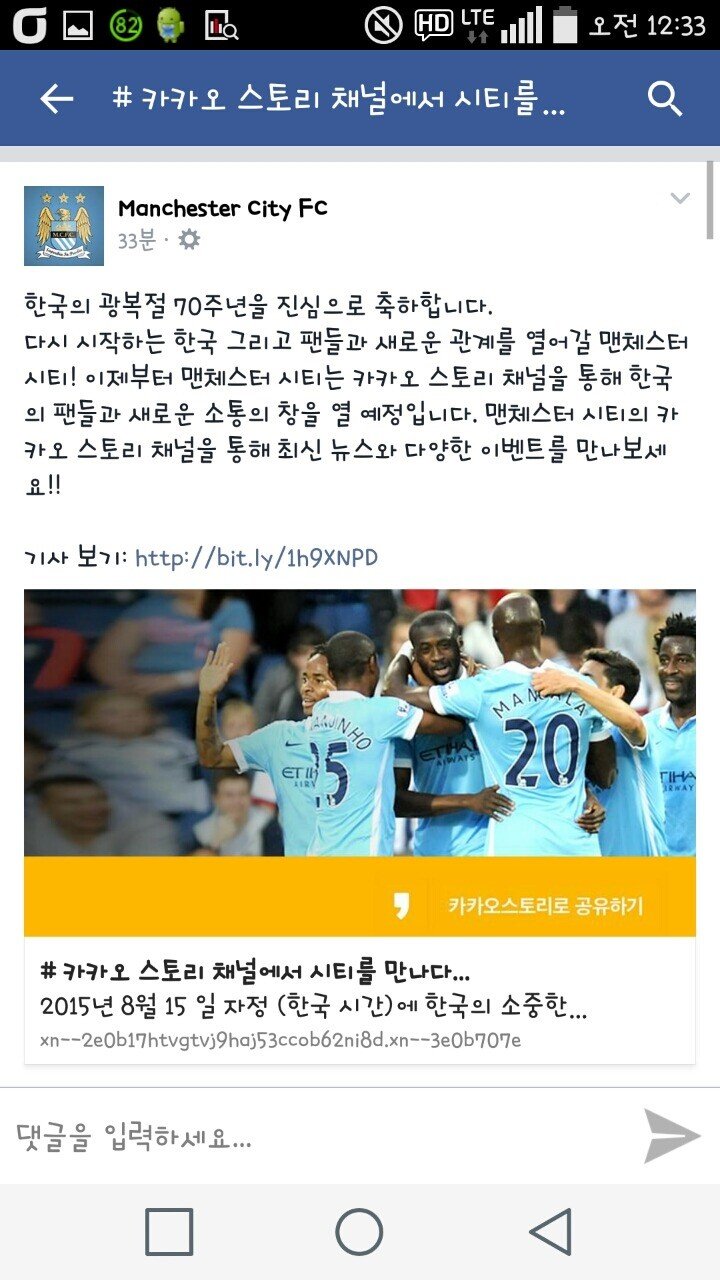This screenshot has width=720, height=1280.
Task: Open the bit.ly/1h9XNPD article link
Action: pos(256,557)
